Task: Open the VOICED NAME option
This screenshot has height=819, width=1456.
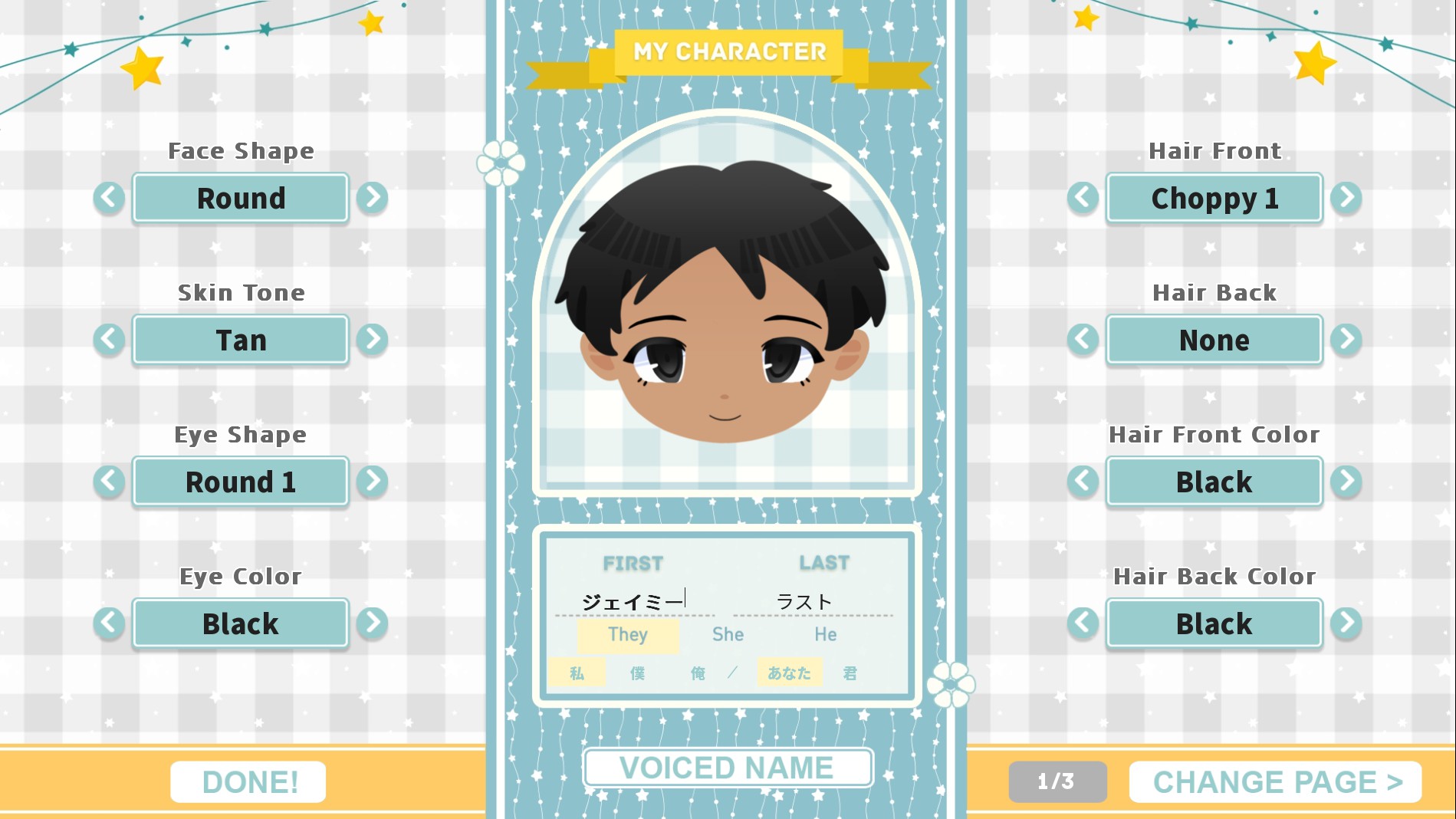Action: (728, 768)
